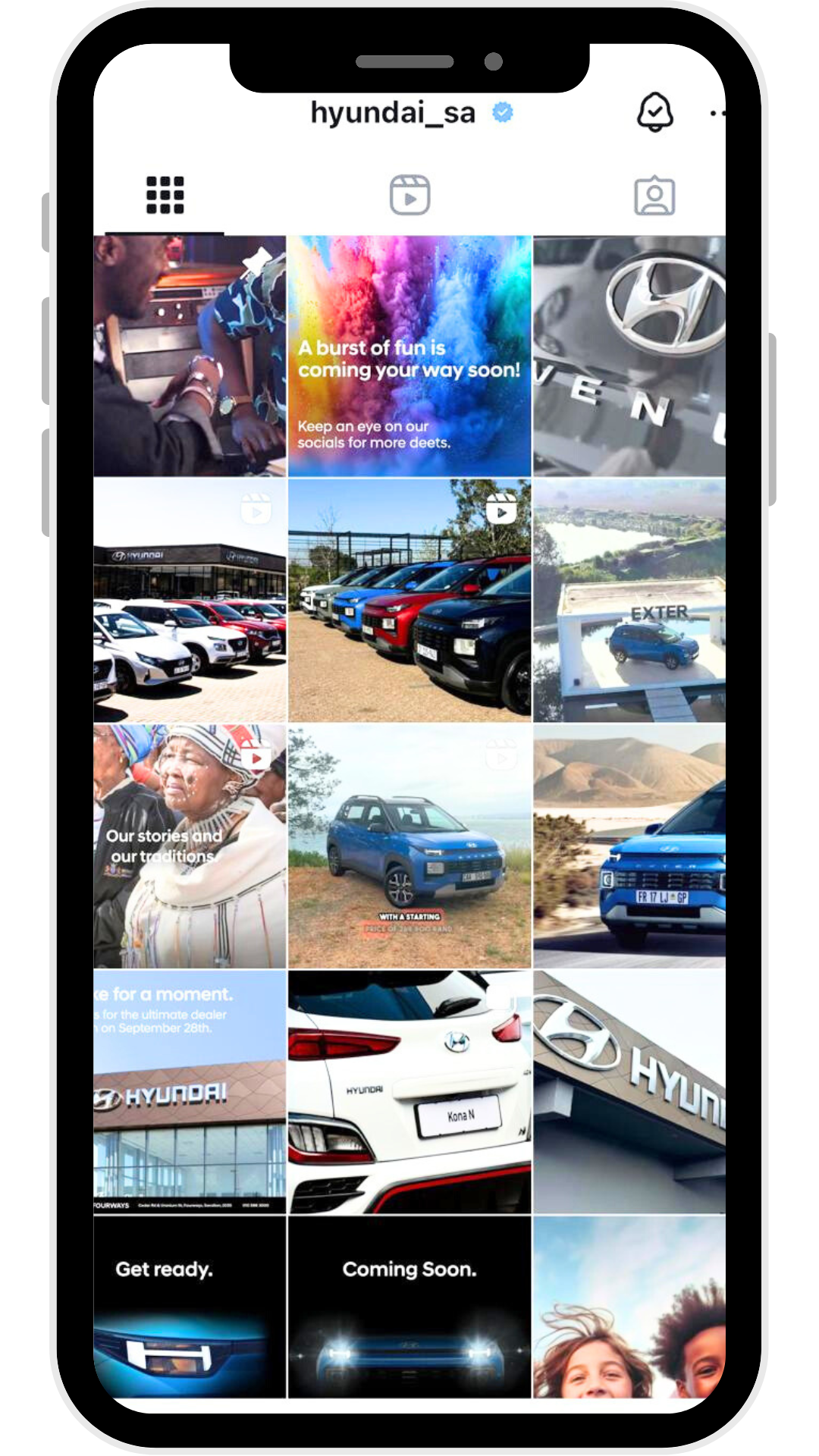Screen dimensions: 819x1456
Task: Open the notifications bell for hyundai_sa
Action: tap(654, 113)
